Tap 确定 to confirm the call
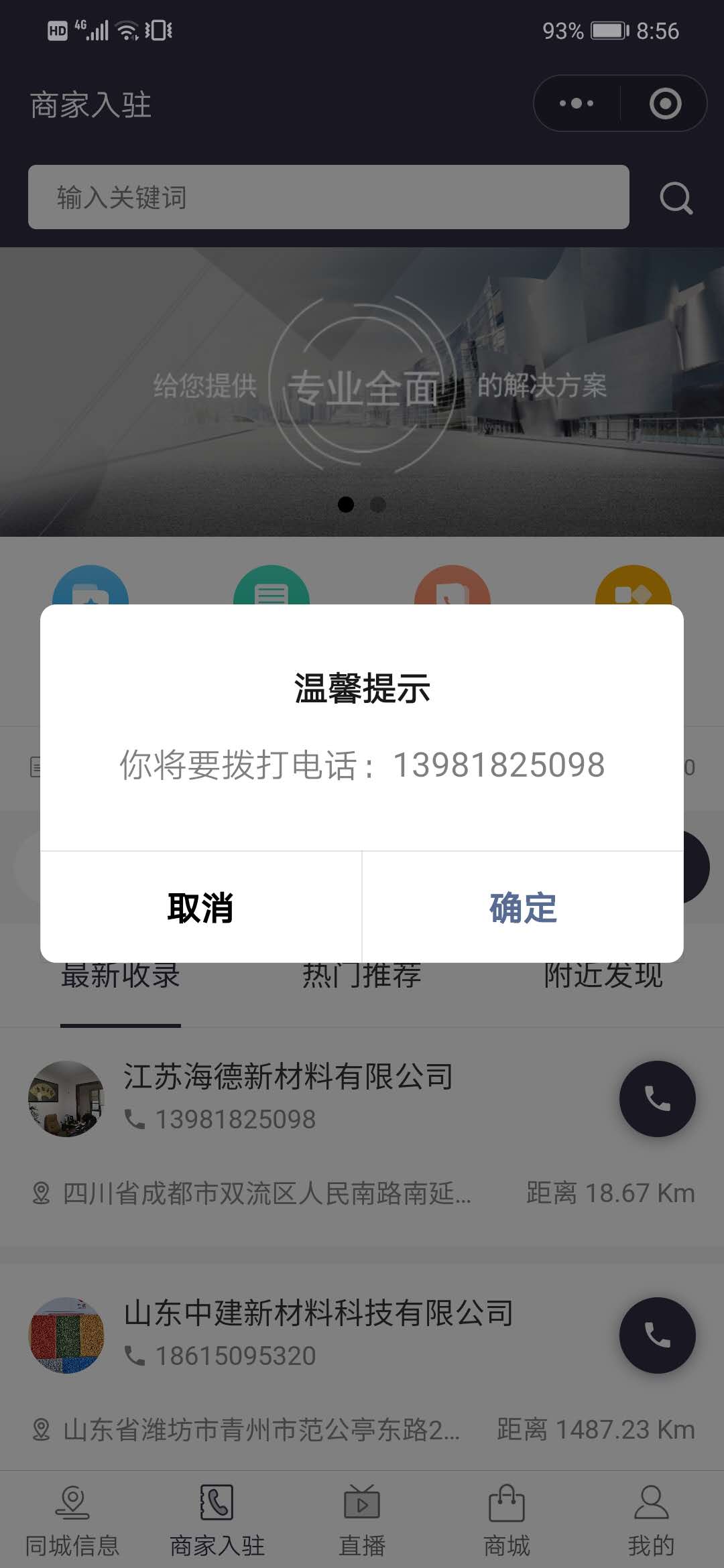 pyautogui.click(x=523, y=908)
